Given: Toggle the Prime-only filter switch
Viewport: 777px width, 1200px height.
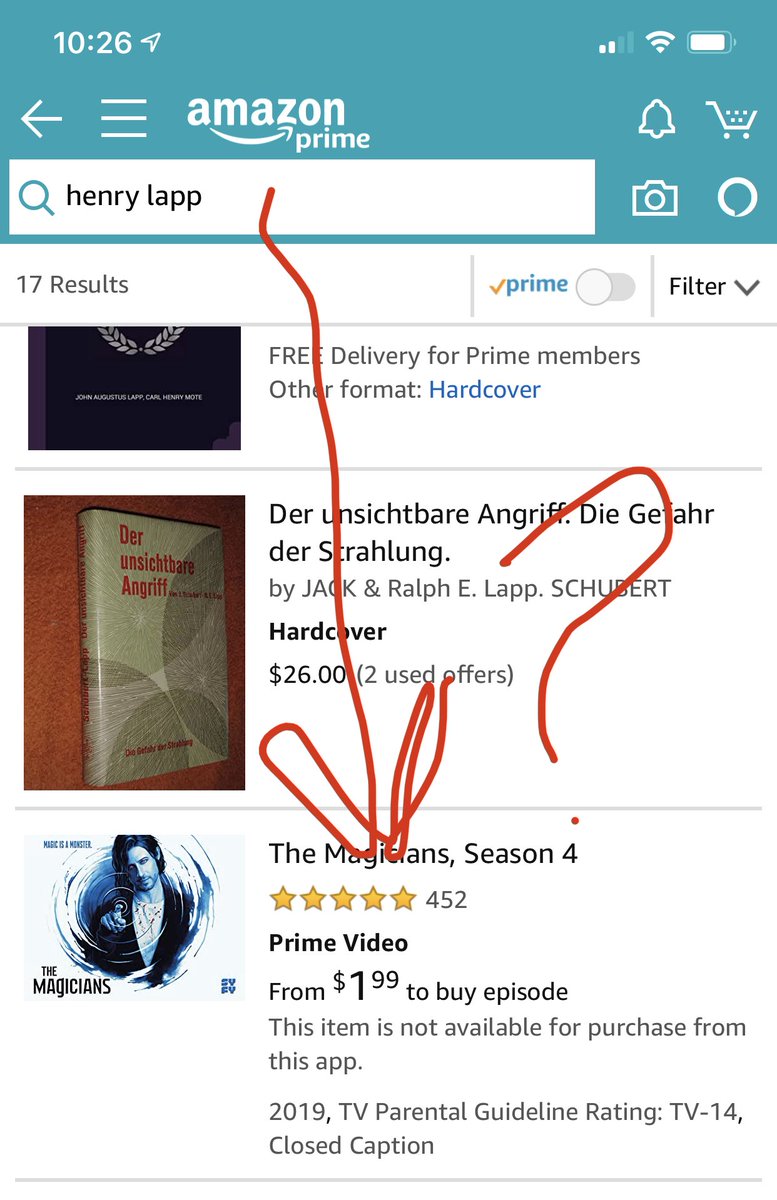Looking at the screenshot, I should 606,287.
